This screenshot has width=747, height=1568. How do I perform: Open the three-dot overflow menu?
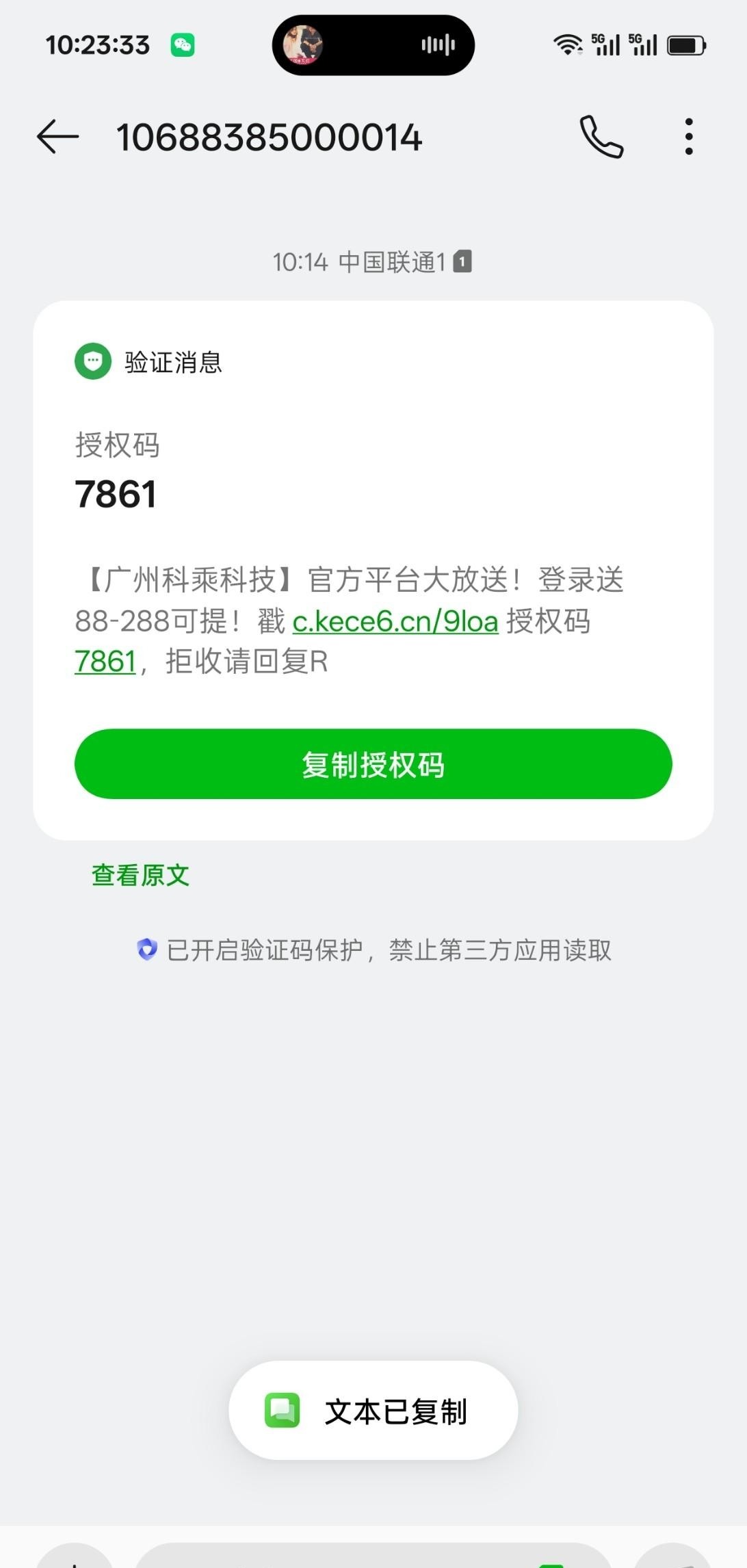pos(688,137)
